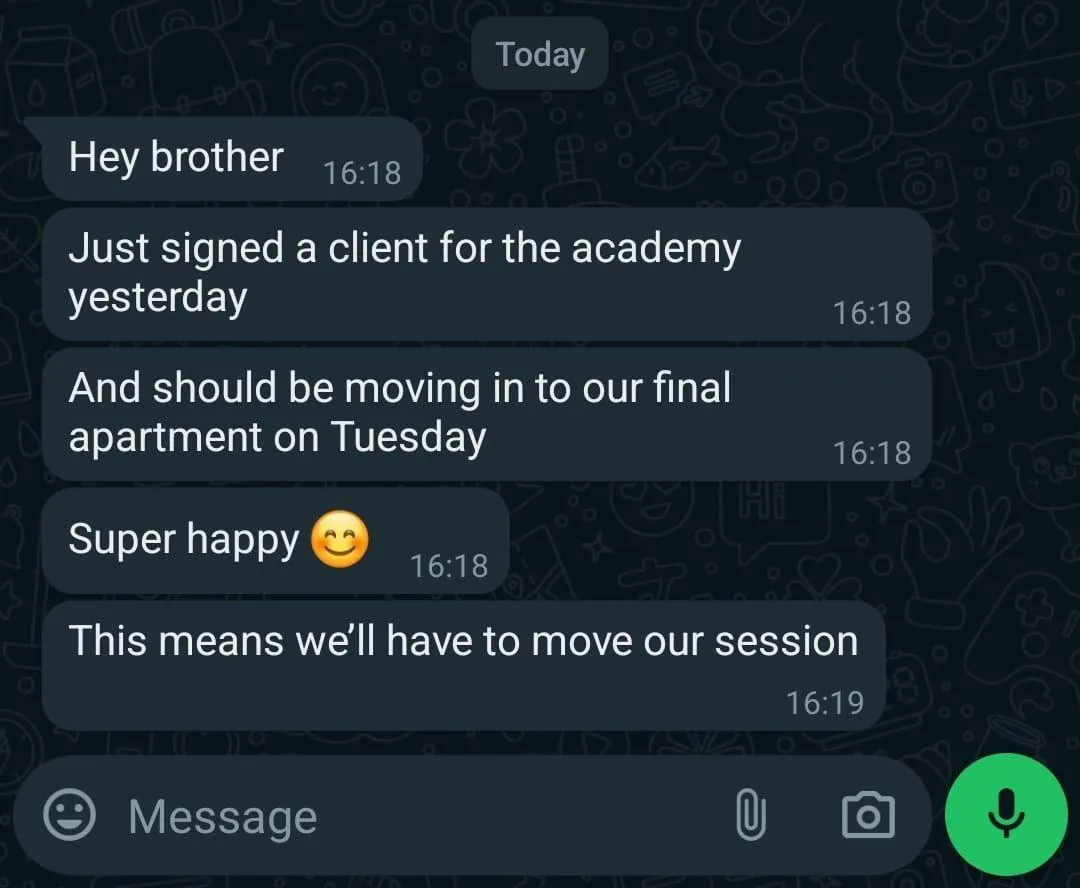Open the attachment paperclip menu
The height and width of the screenshot is (888, 1080).
point(750,815)
